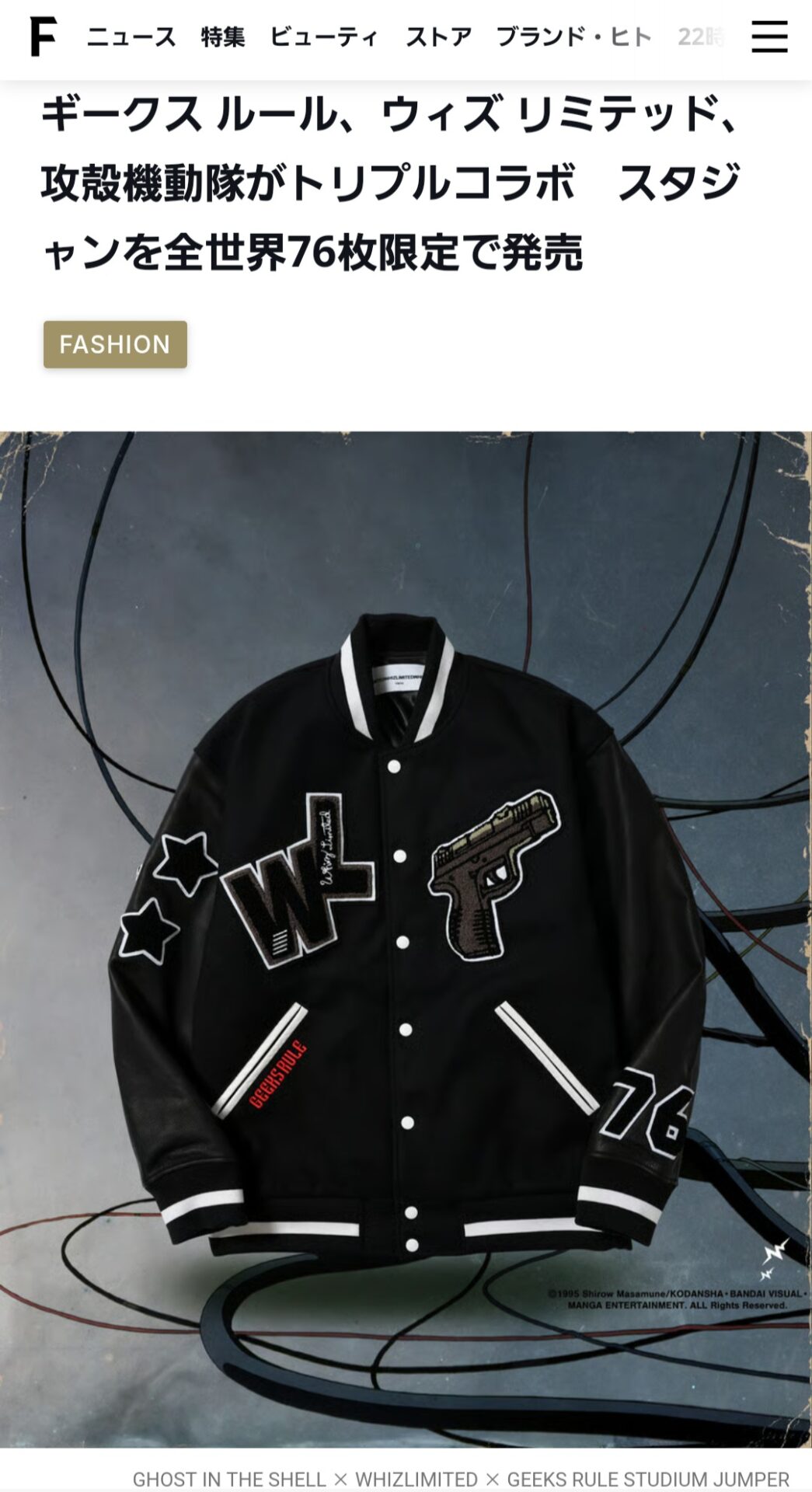Switch to the ニュース tab
This screenshot has width=812, height=1492.
click(x=131, y=37)
